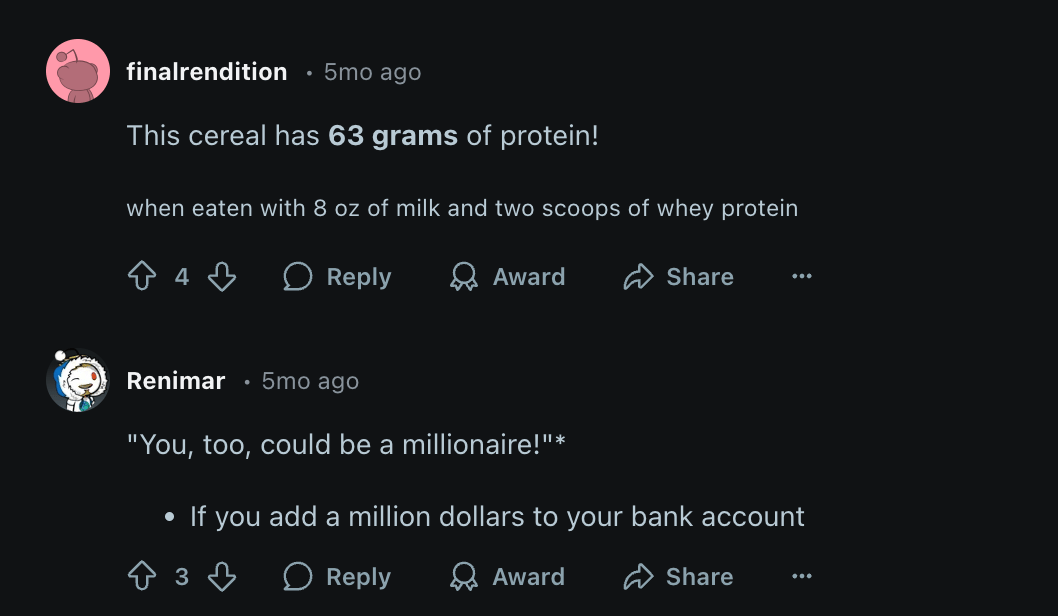The image size is (1058, 616).
Task: Share finalrendition's comment
Action: click(678, 277)
